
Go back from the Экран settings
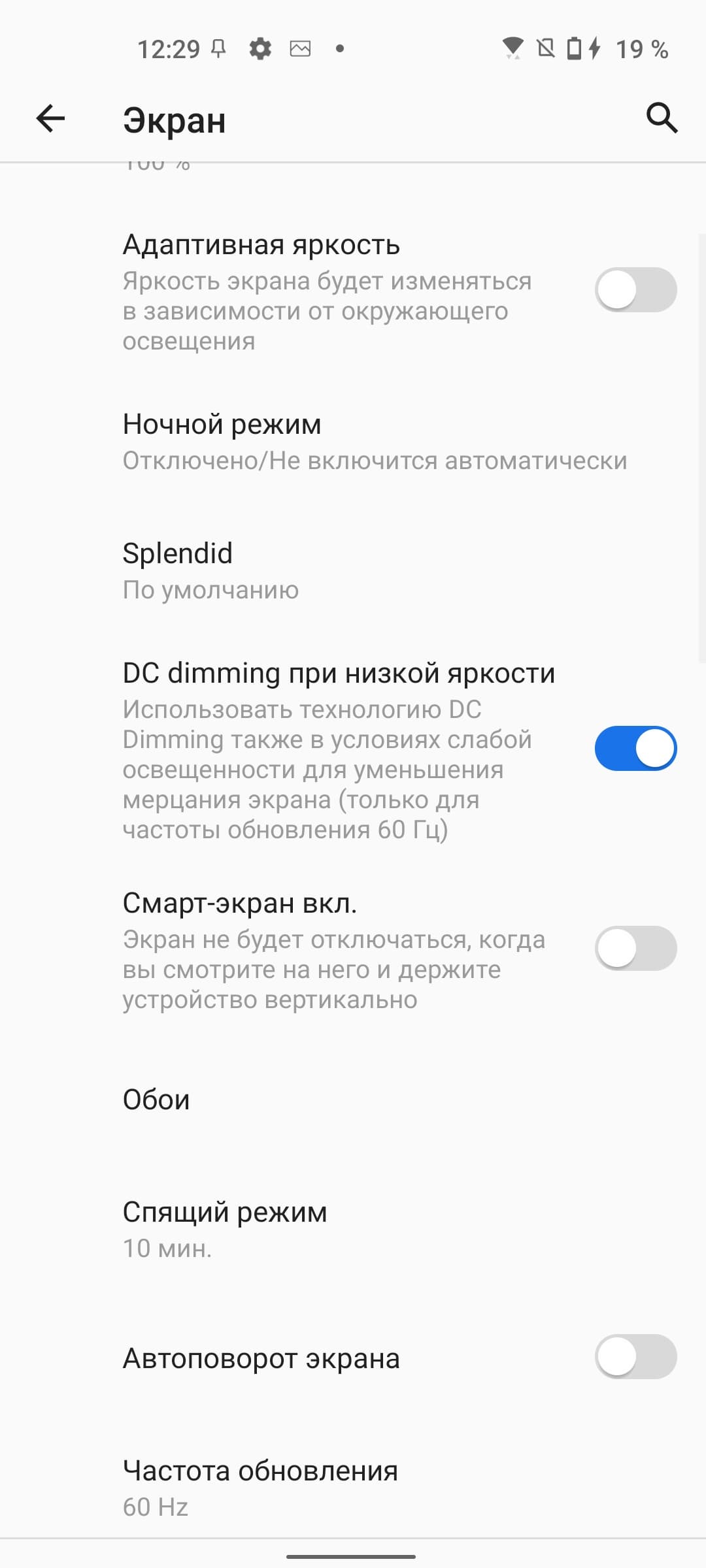tap(50, 119)
